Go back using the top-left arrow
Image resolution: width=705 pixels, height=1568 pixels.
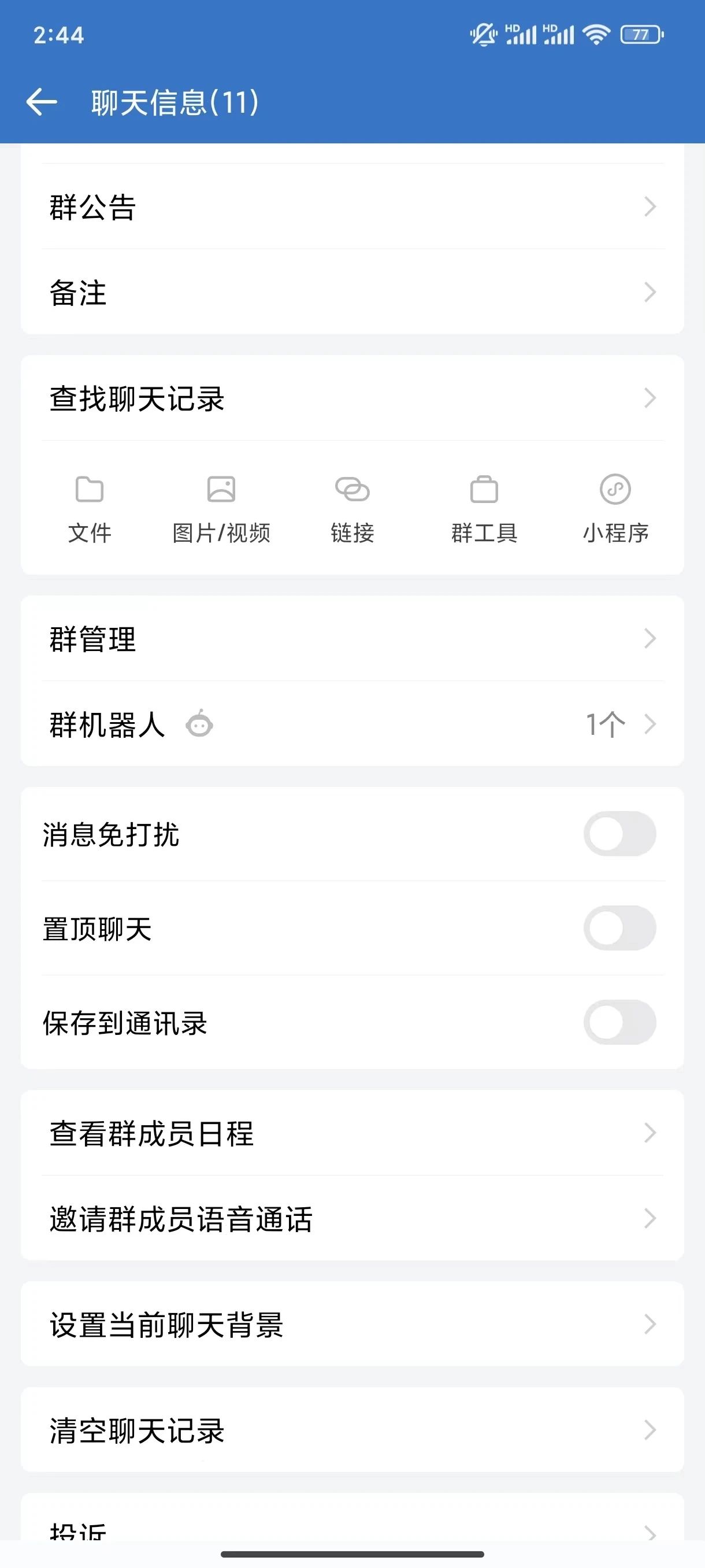click(42, 102)
